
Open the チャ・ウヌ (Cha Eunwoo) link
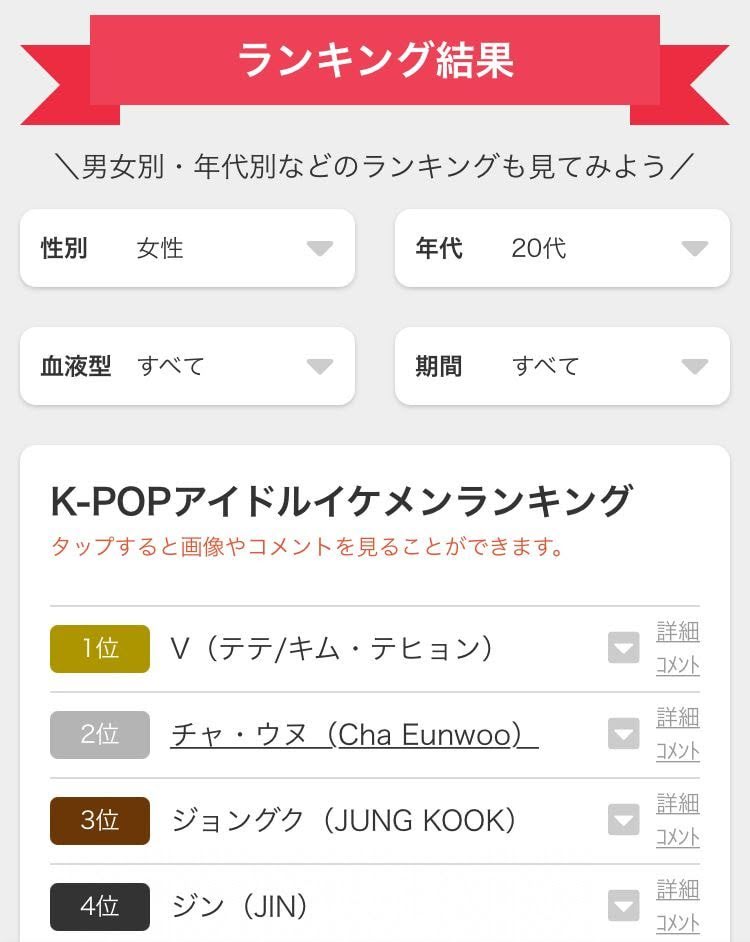click(354, 735)
